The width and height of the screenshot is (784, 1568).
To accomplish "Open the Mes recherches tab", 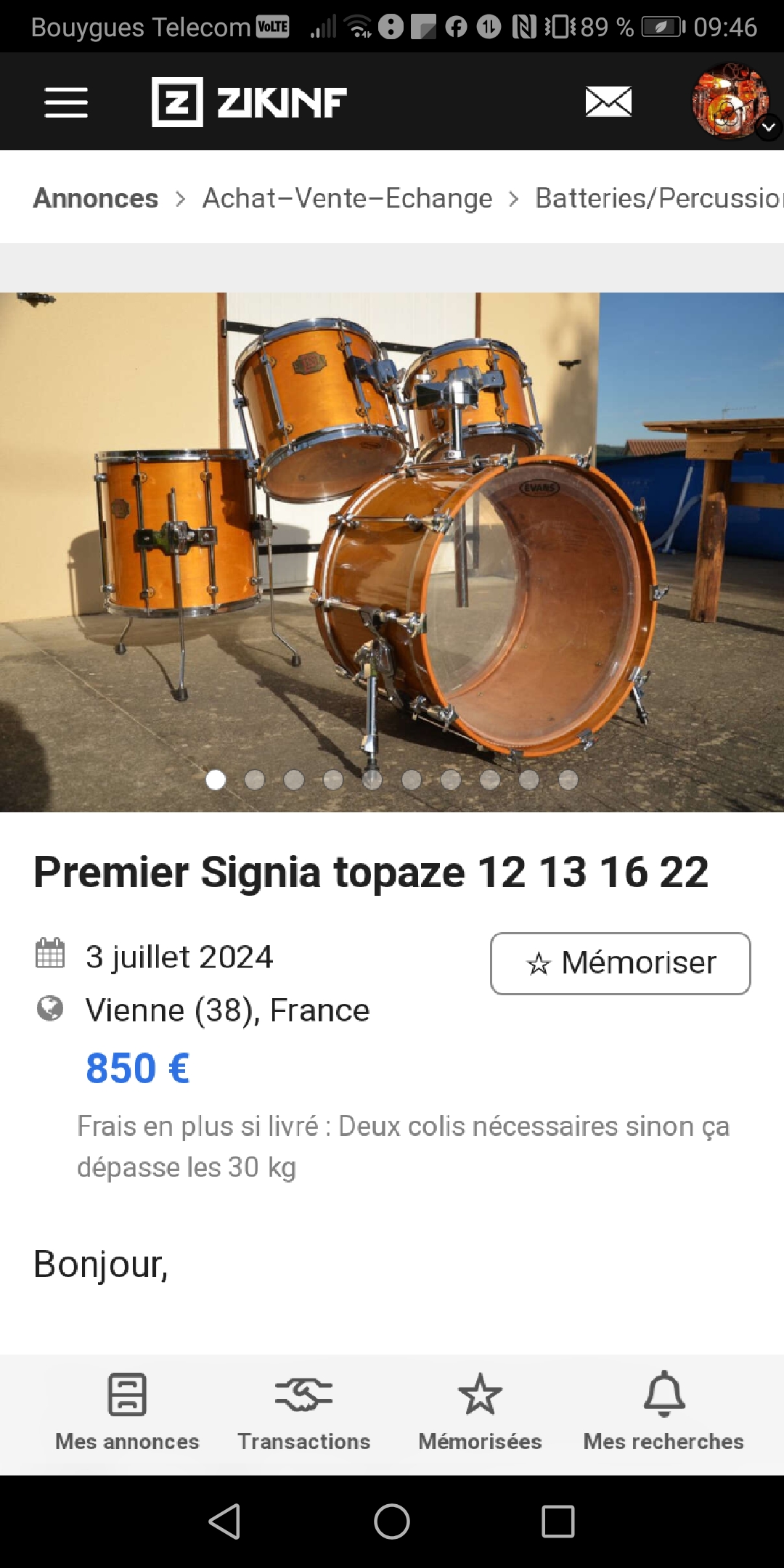I will tap(663, 1413).
